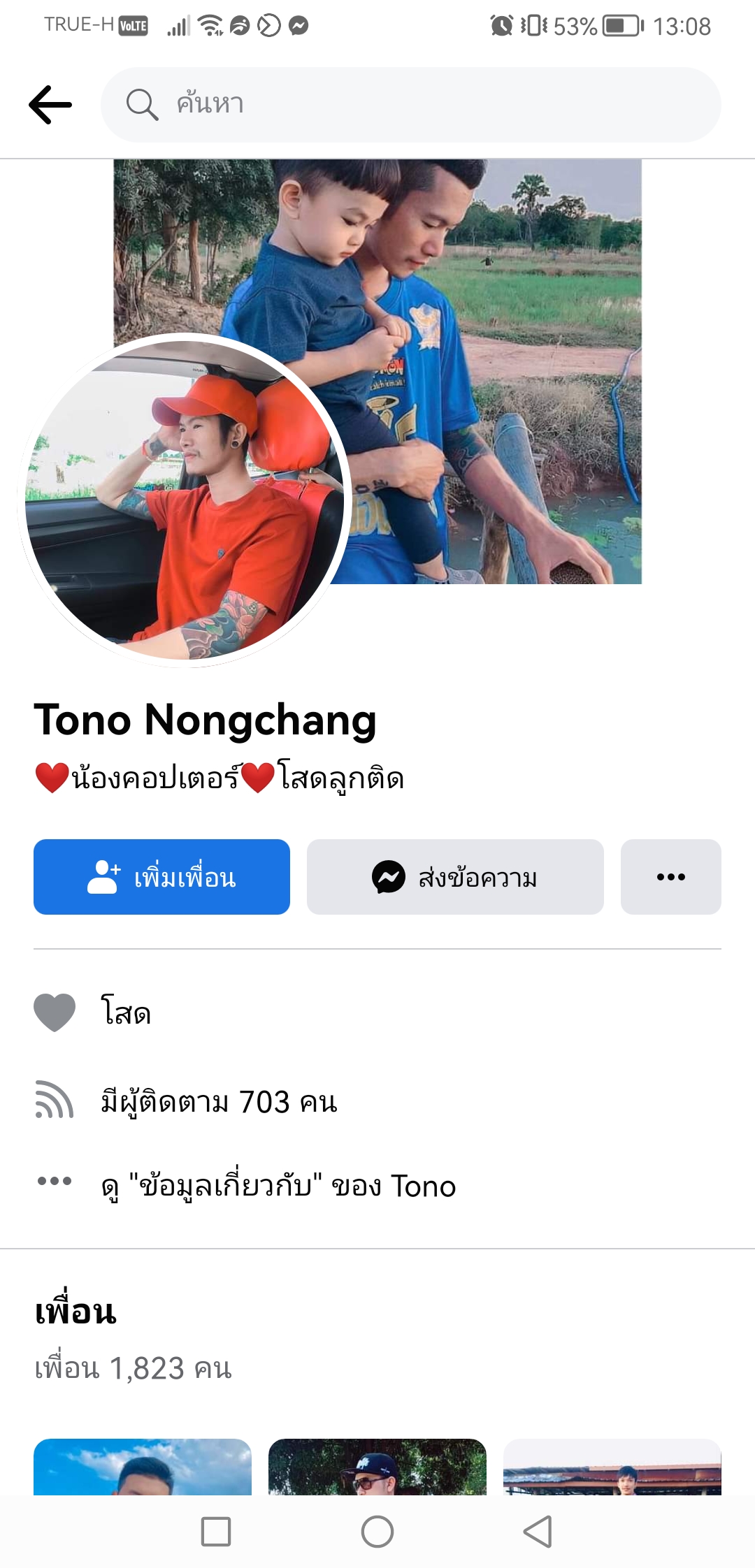
Task: Tap the เพิ่มเพื่อน add friend button
Action: (161, 877)
